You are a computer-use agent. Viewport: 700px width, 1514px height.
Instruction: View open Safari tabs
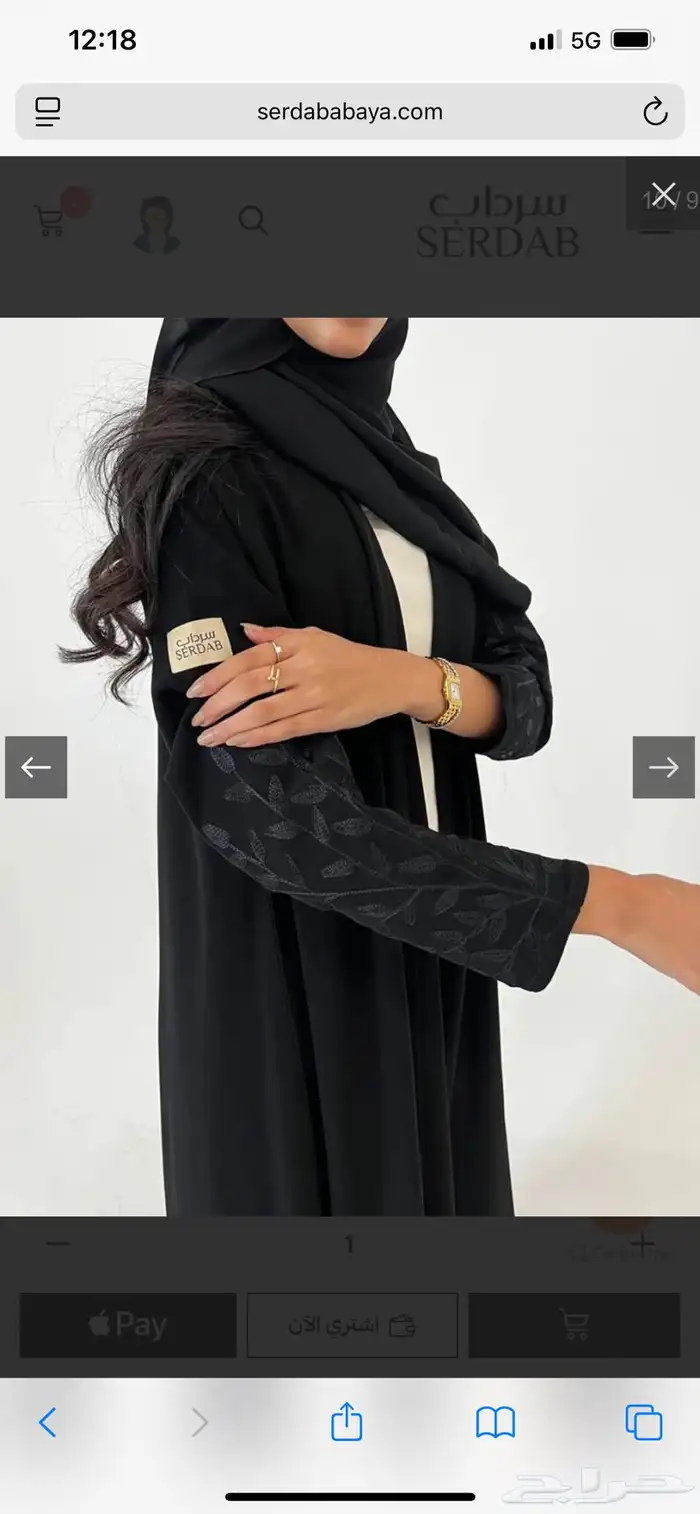pyautogui.click(x=644, y=1422)
